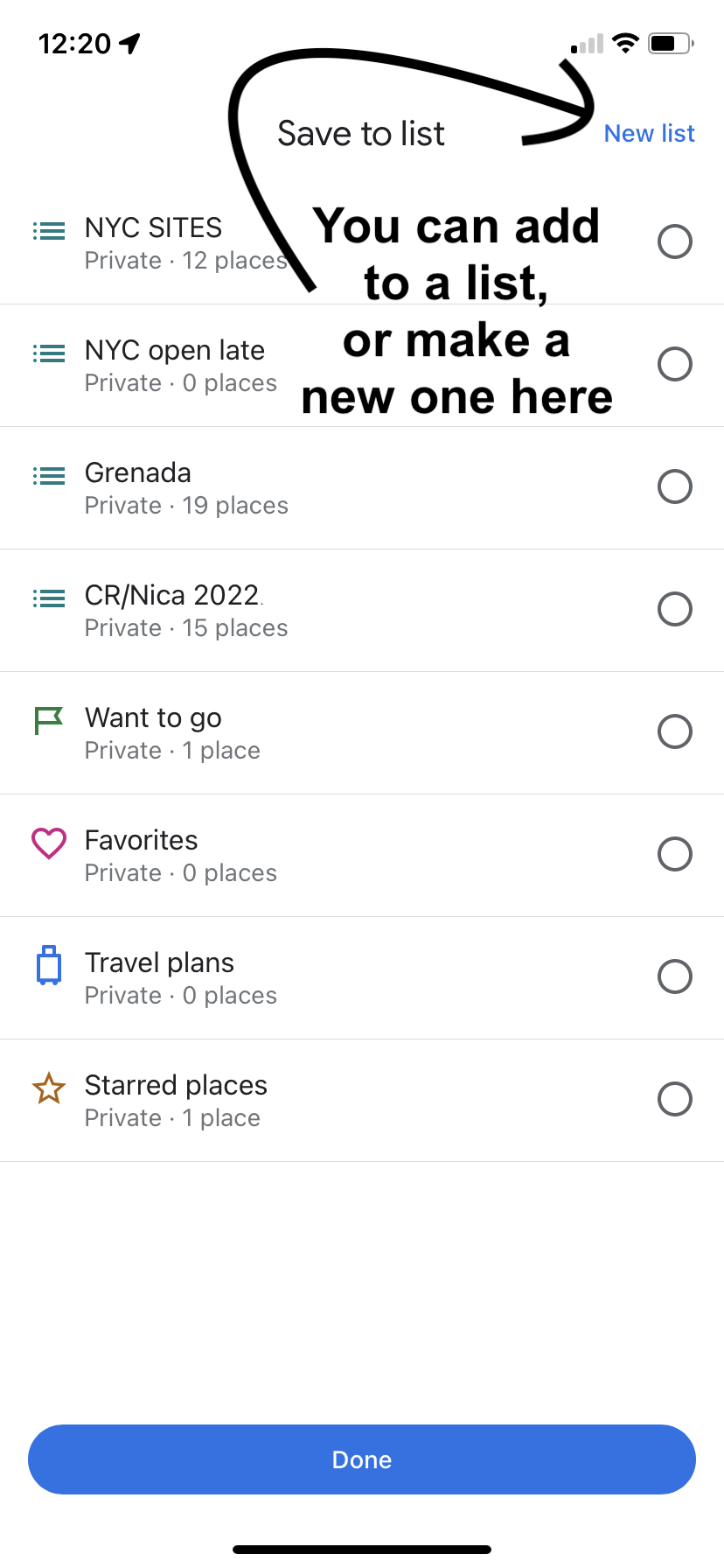Viewport: 724px width, 1568px height.
Task: Select the CR/Nica 2022 list circle
Action: click(674, 609)
